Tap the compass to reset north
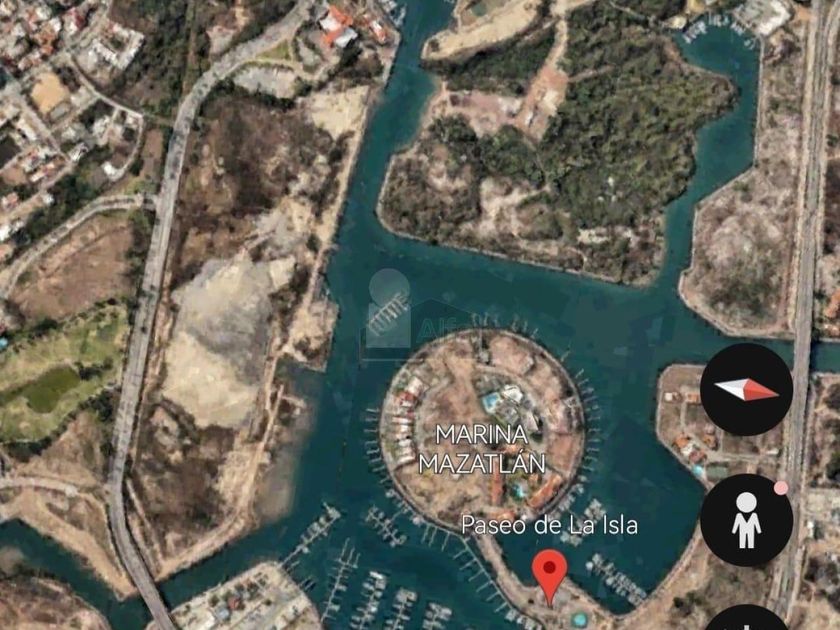840x630 pixels. click(x=746, y=389)
